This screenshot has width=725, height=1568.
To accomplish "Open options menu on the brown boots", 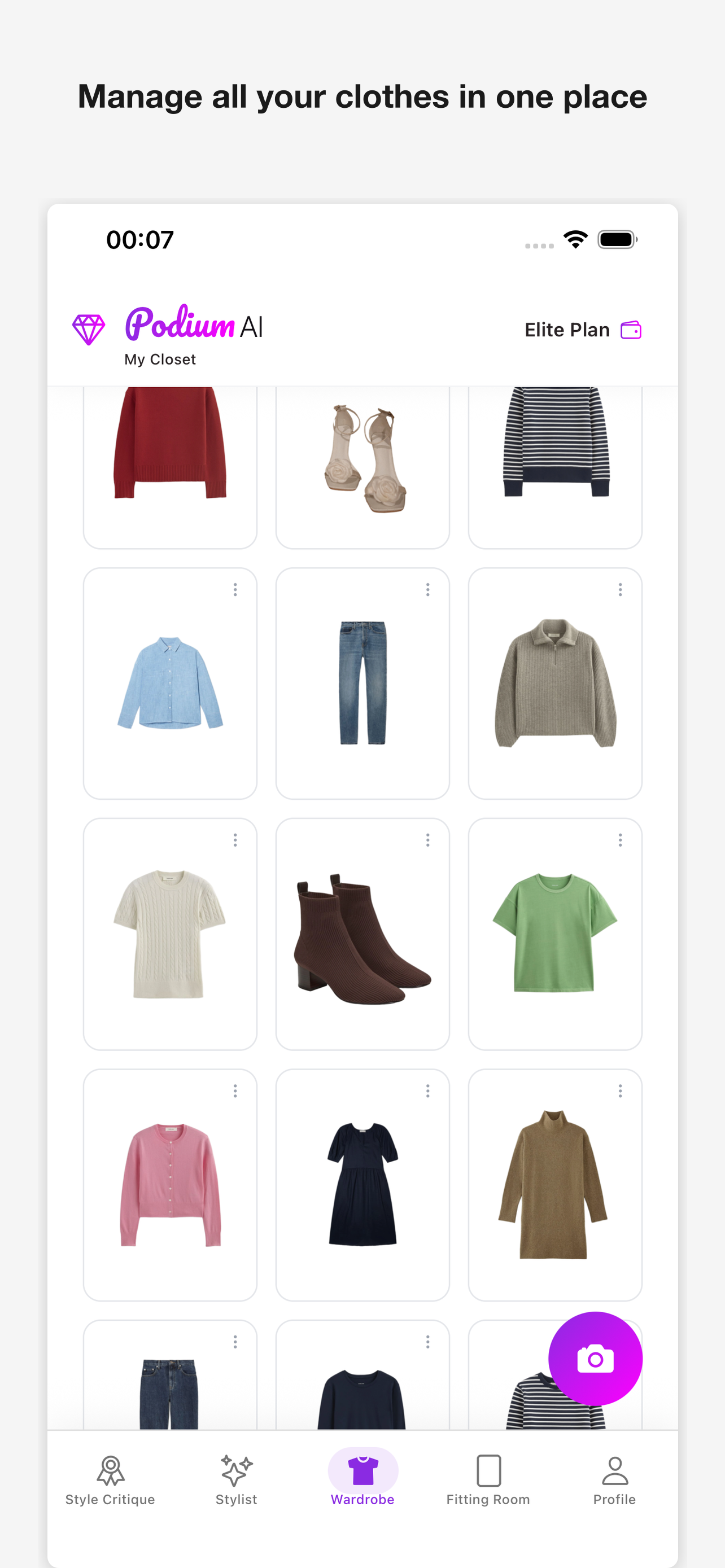I will [x=428, y=840].
